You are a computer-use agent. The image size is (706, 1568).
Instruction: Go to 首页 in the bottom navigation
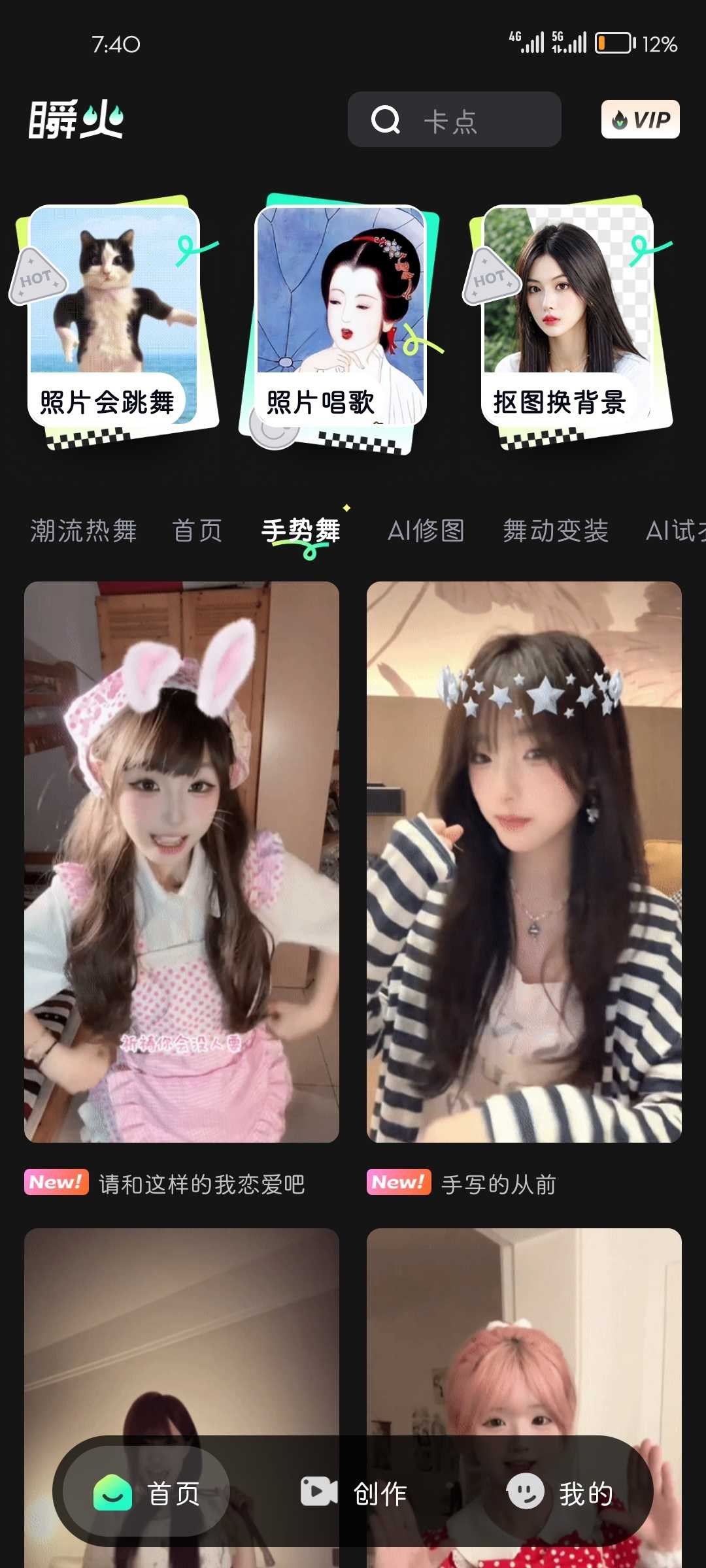(x=148, y=1493)
